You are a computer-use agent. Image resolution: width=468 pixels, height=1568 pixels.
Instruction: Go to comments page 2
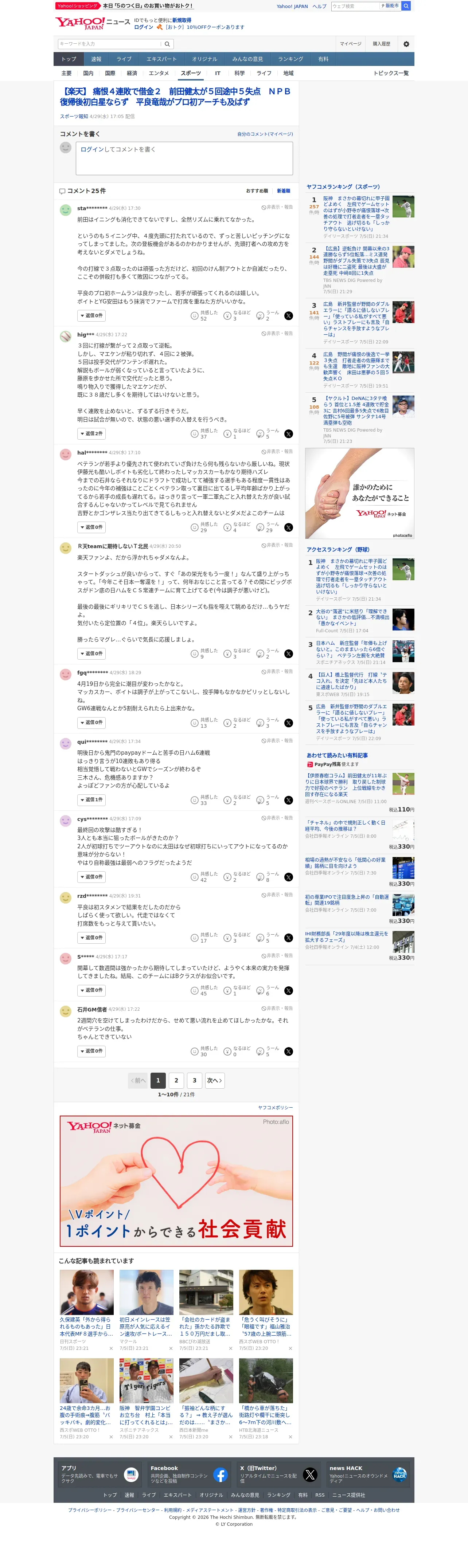coord(176,1080)
